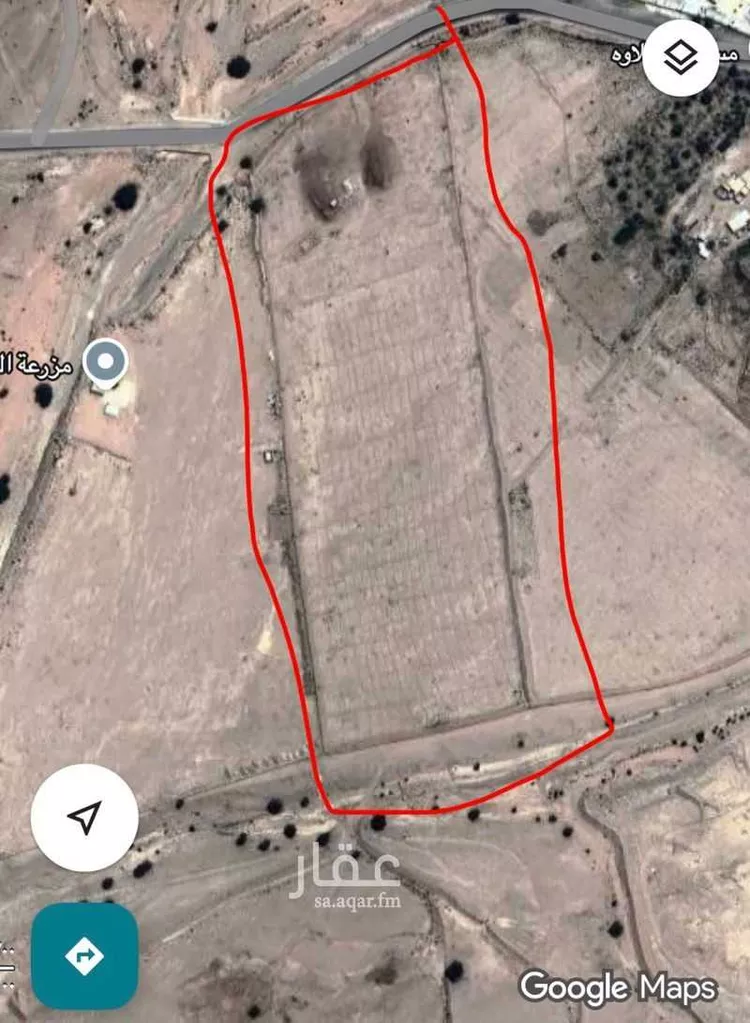Select the farm place marker on map

[x=105, y=364]
